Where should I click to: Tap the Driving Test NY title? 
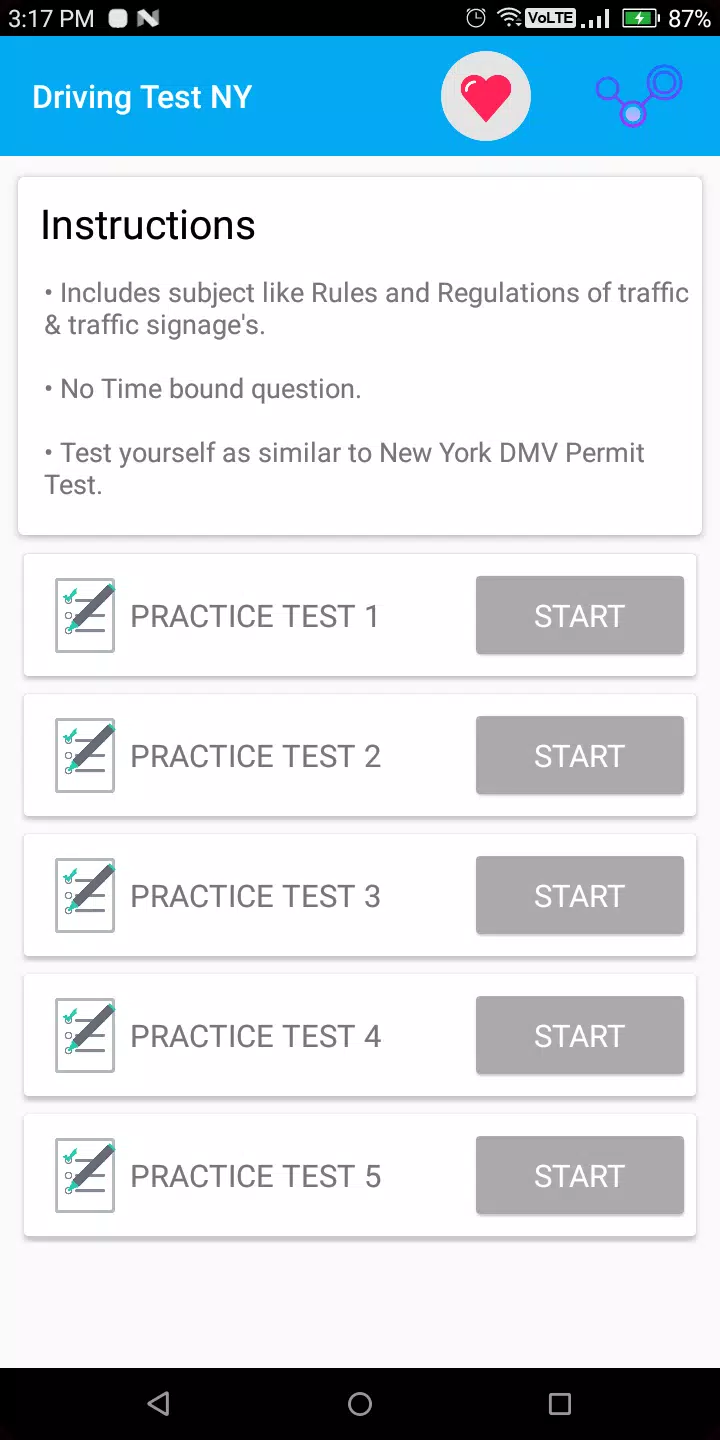pos(141,96)
